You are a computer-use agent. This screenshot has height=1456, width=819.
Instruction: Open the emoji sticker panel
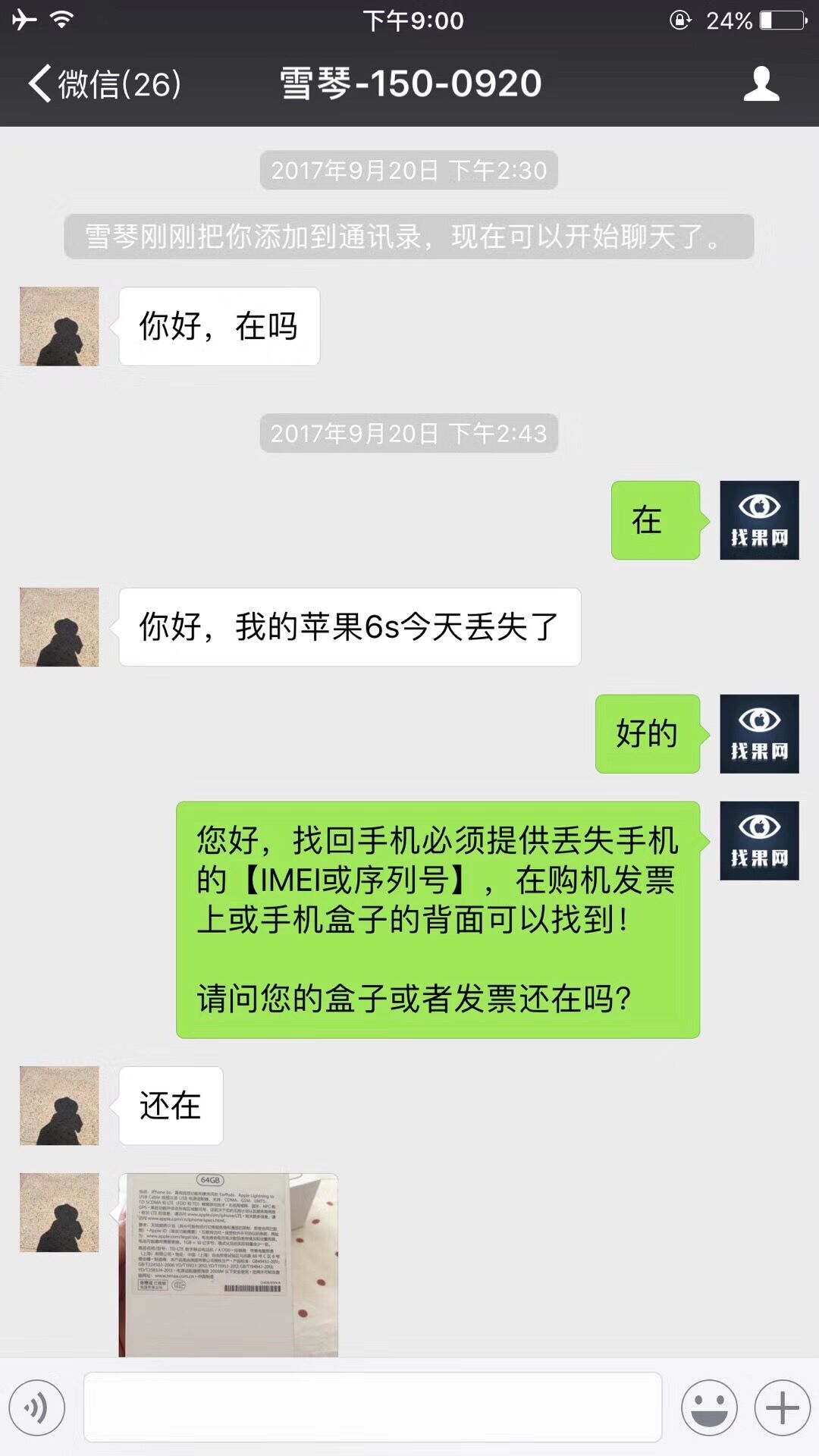709,1407
